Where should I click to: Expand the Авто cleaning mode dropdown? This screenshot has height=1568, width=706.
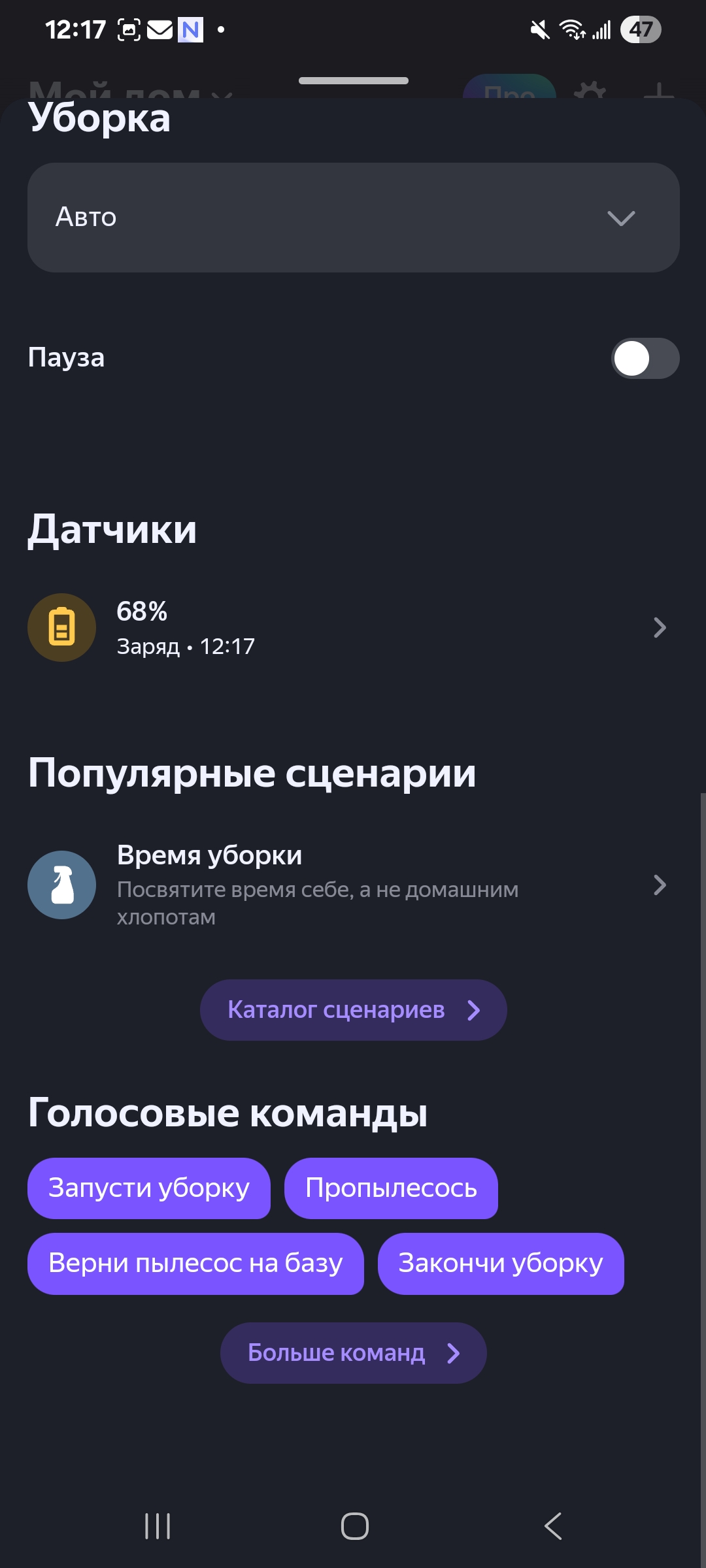[353, 218]
